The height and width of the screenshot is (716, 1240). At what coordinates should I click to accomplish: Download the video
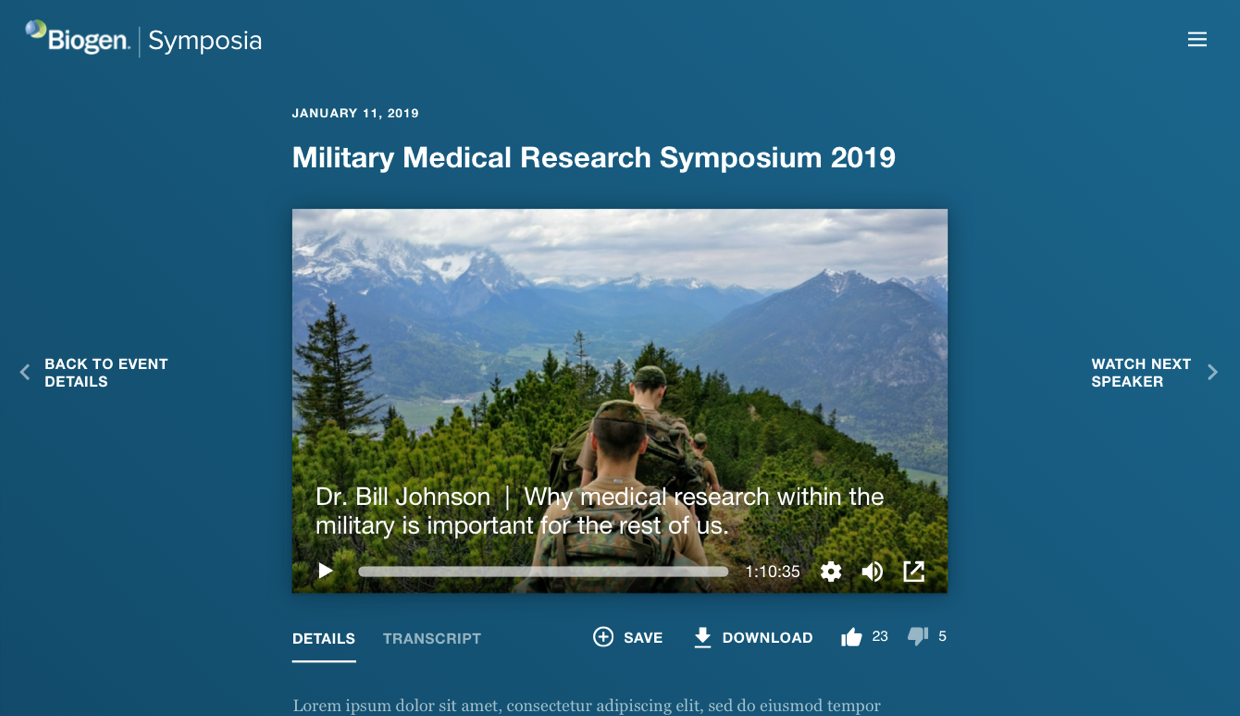click(x=753, y=637)
